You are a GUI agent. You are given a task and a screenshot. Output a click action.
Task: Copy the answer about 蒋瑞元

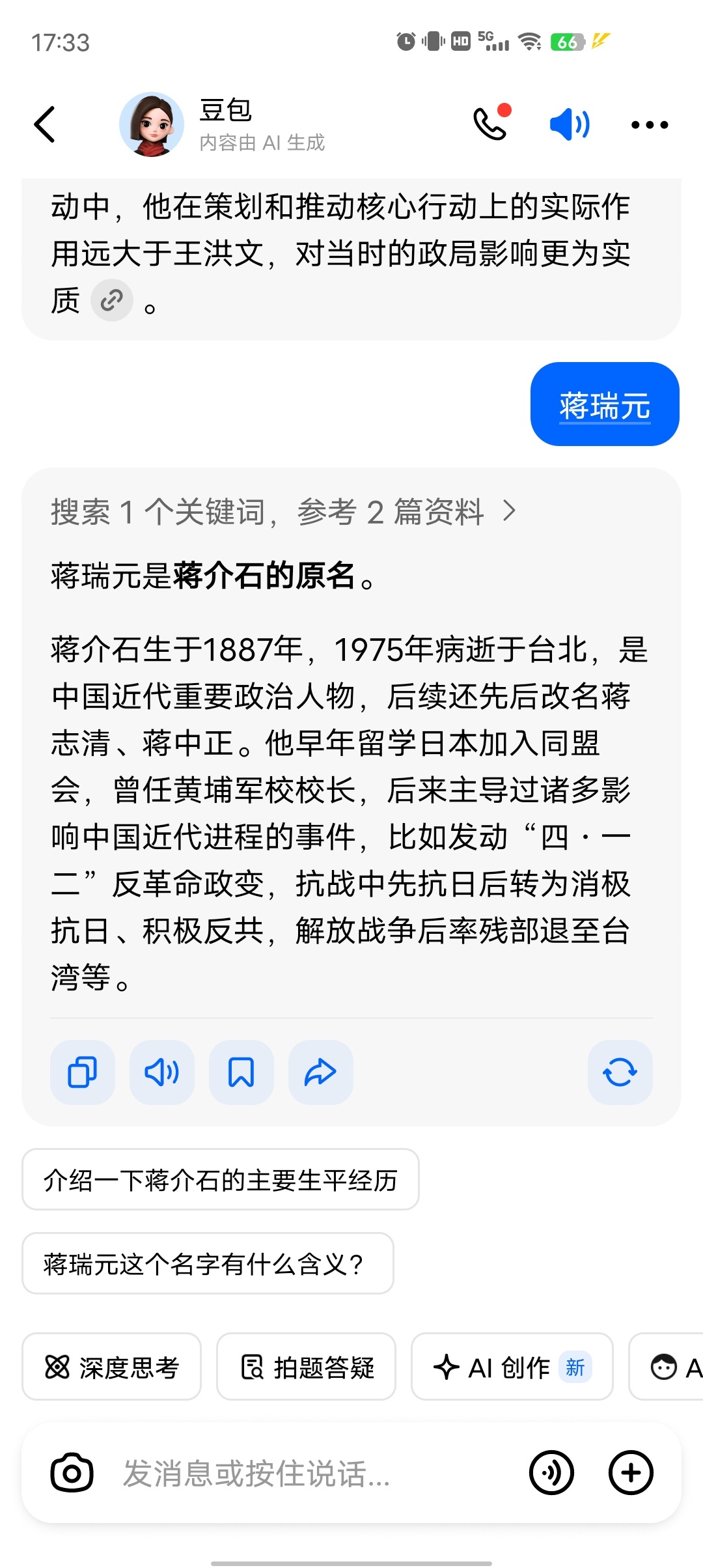[83, 1072]
